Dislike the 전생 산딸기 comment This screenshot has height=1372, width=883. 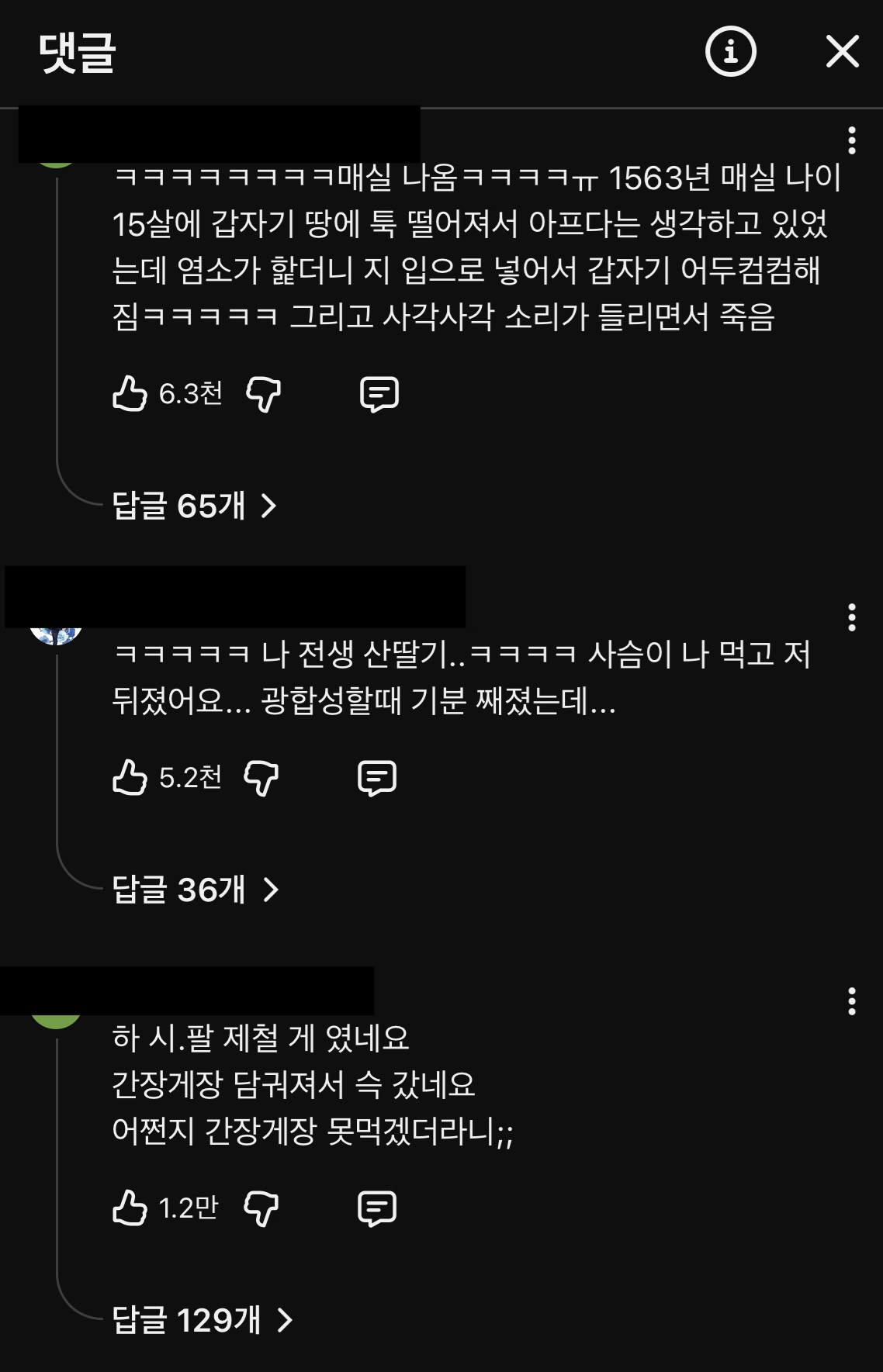tap(261, 777)
